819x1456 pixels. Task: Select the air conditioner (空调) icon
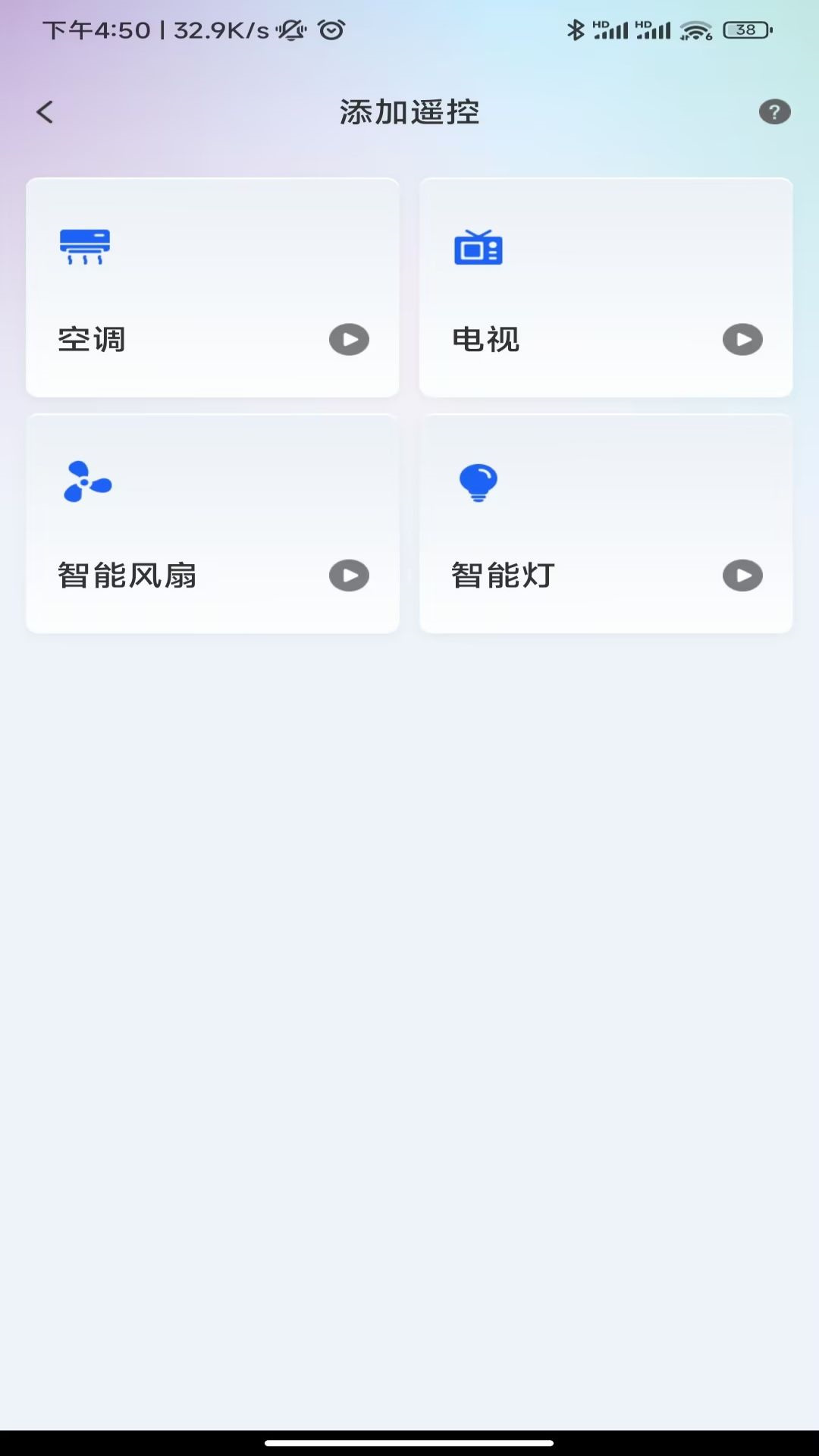pyautogui.click(x=86, y=246)
